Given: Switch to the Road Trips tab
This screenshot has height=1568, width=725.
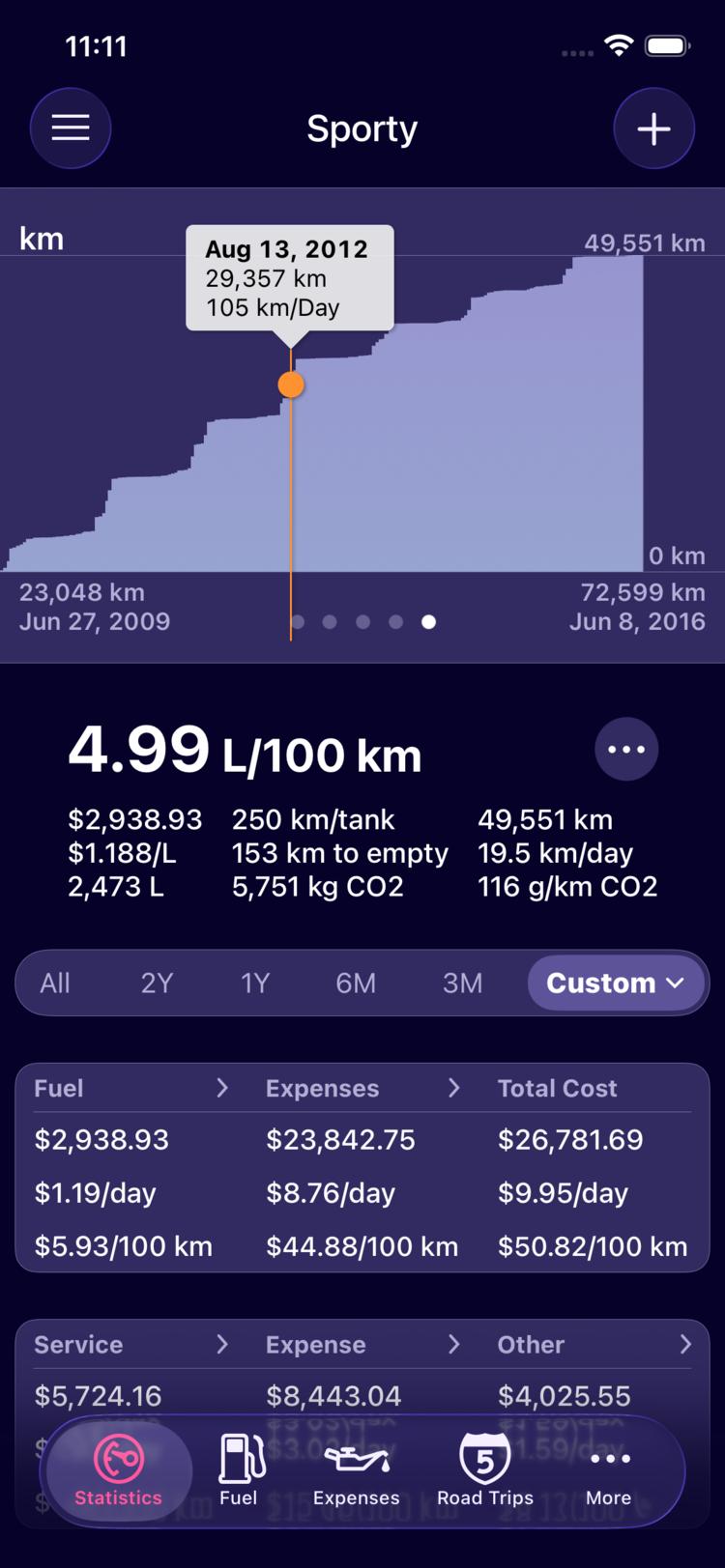Looking at the screenshot, I should [485, 1470].
